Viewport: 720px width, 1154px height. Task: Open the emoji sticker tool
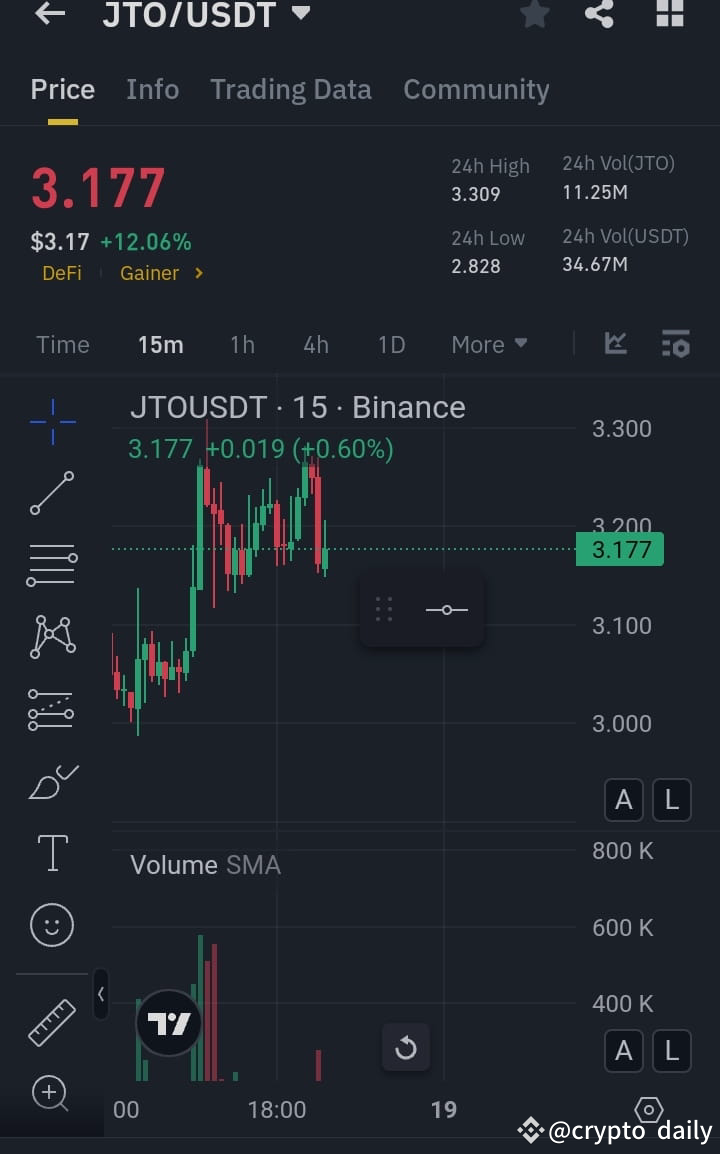[52, 925]
